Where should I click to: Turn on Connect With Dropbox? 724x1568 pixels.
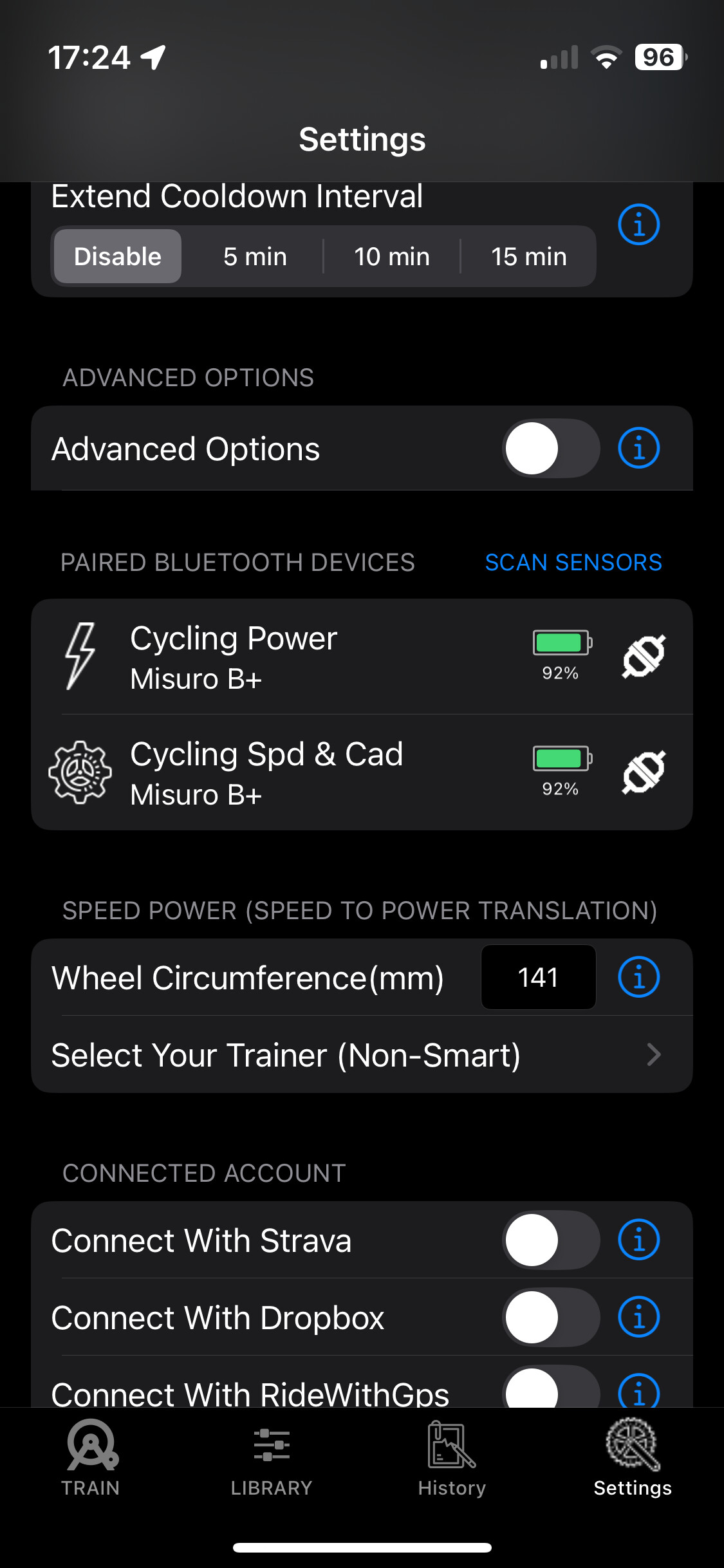pyautogui.click(x=551, y=1318)
